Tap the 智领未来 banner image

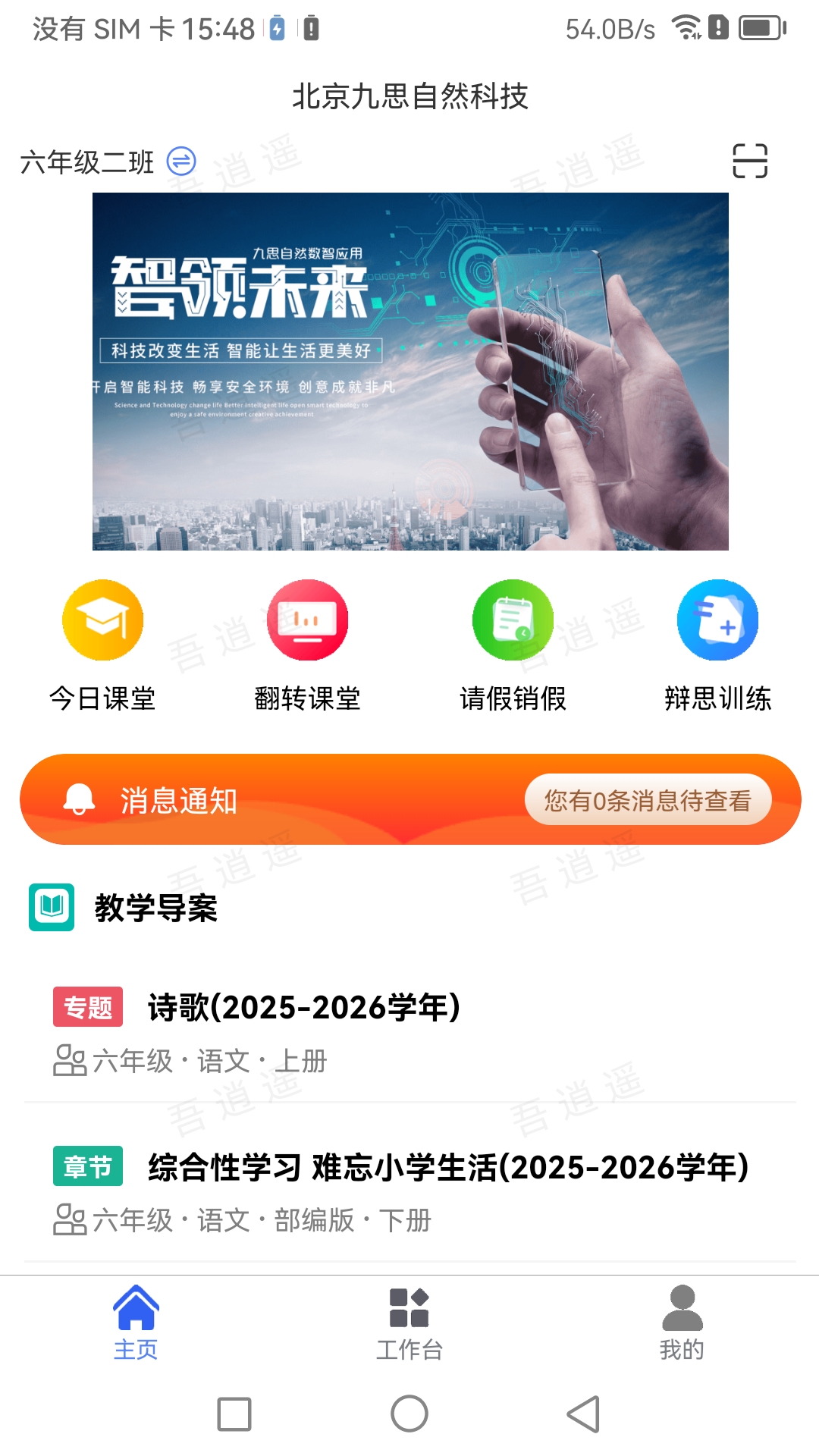coord(409,372)
